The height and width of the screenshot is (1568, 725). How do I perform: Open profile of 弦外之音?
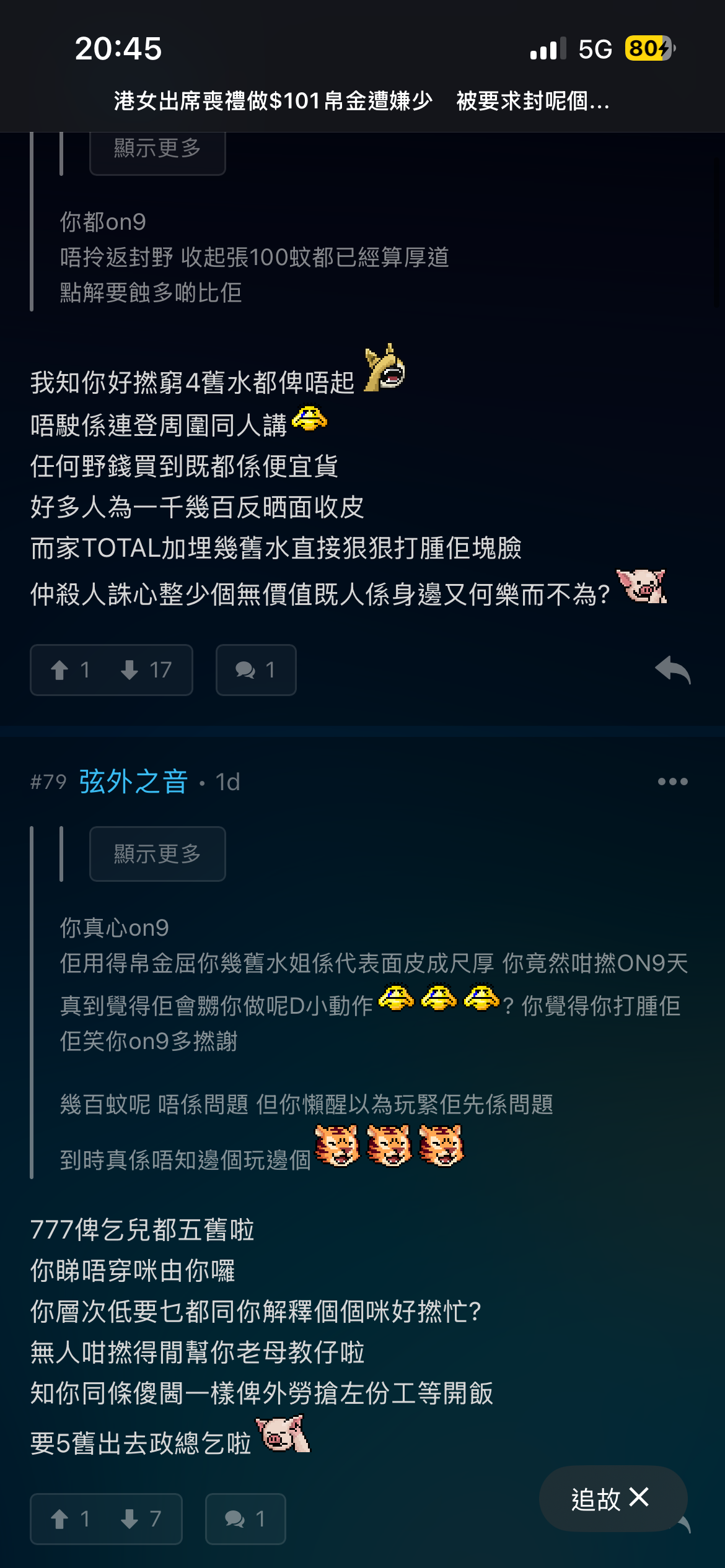pyautogui.click(x=133, y=782)
